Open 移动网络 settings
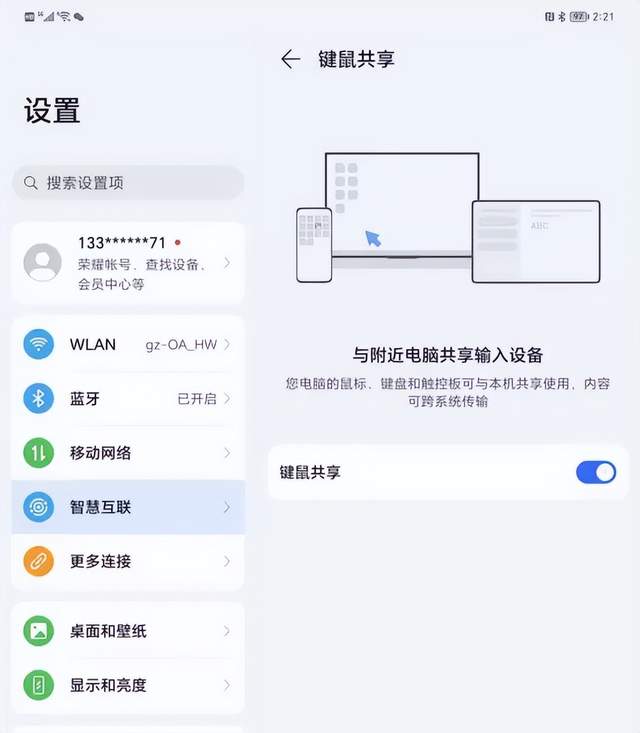The height and width of the screenshot is (733, 640). [x=128, y=453]
